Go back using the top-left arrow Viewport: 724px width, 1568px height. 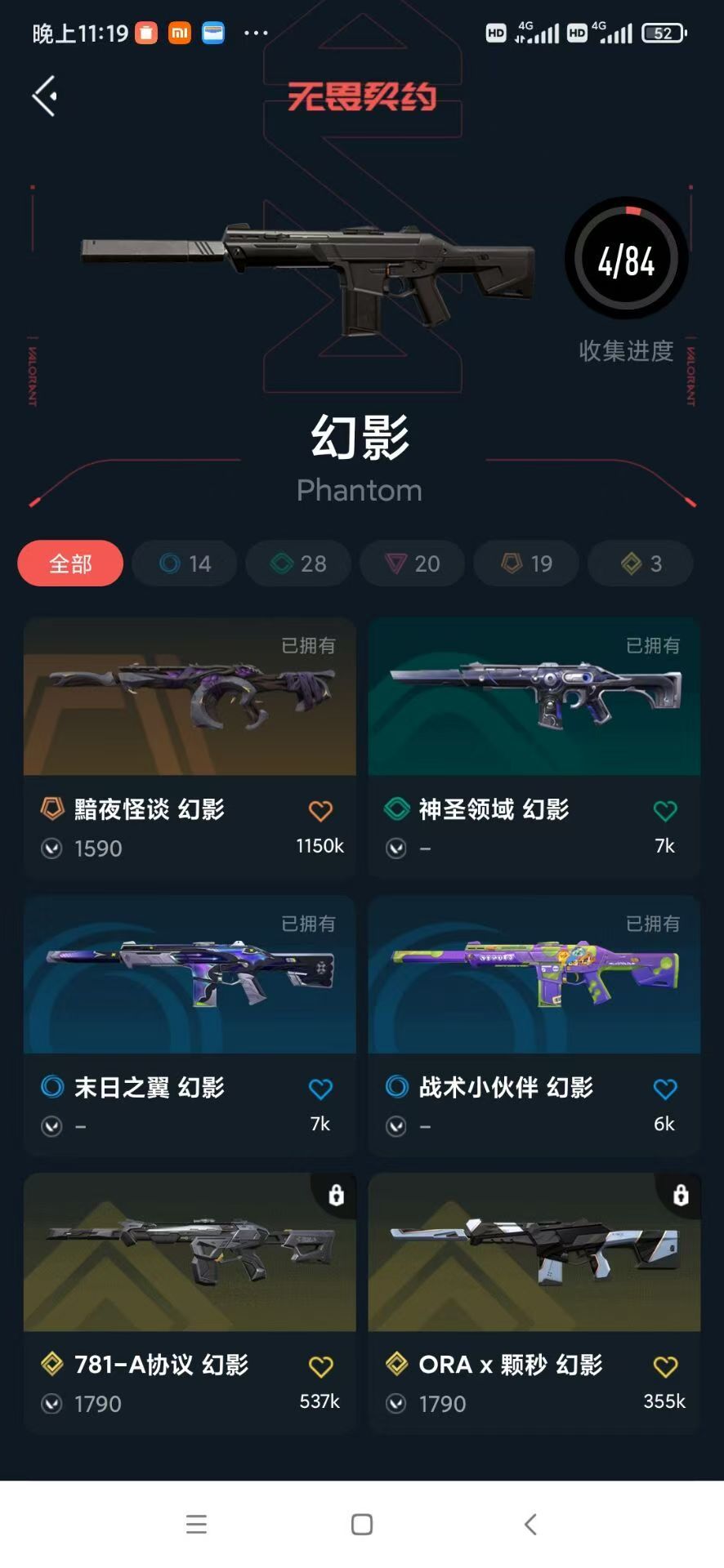(45, 96)
